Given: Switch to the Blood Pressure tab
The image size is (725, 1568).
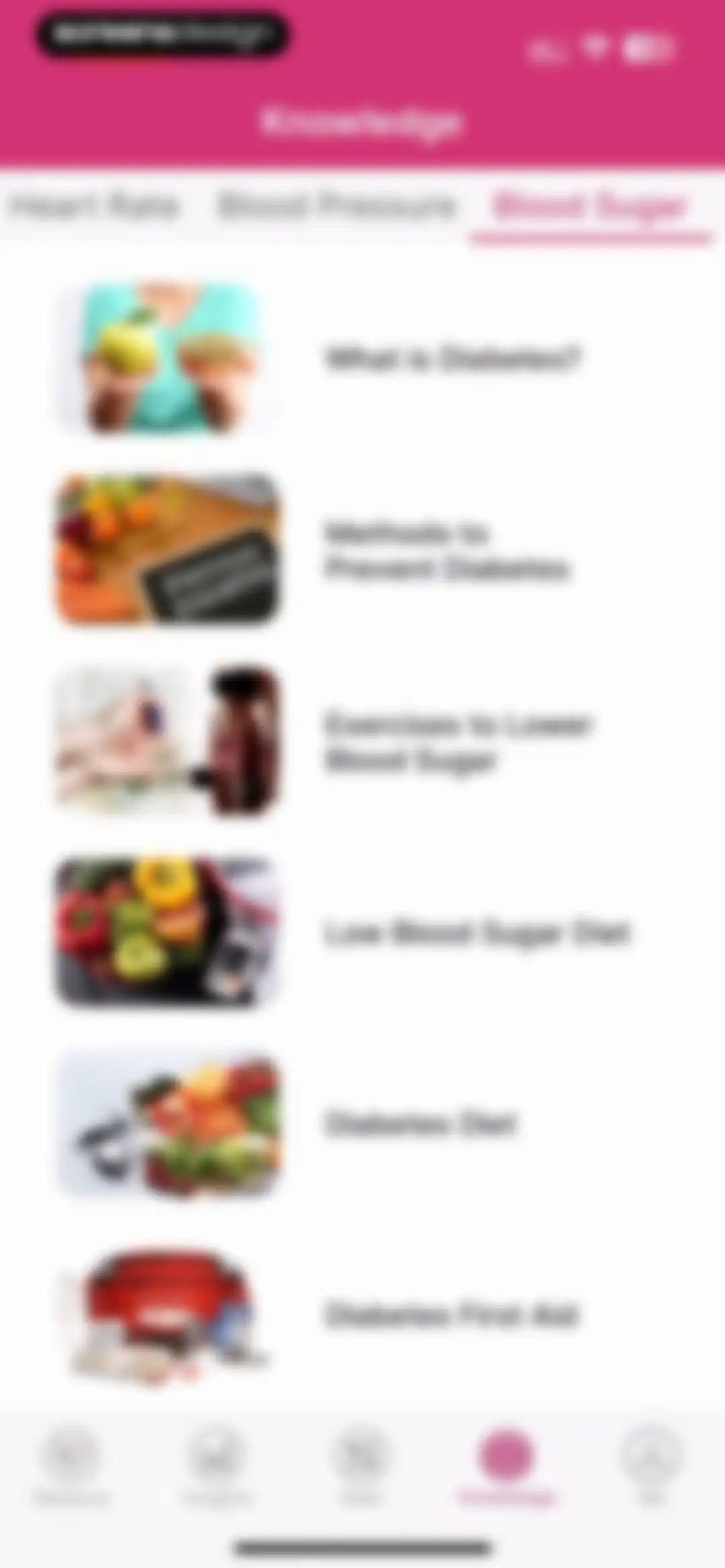Looking at the screenshot, I should (336, 205).
